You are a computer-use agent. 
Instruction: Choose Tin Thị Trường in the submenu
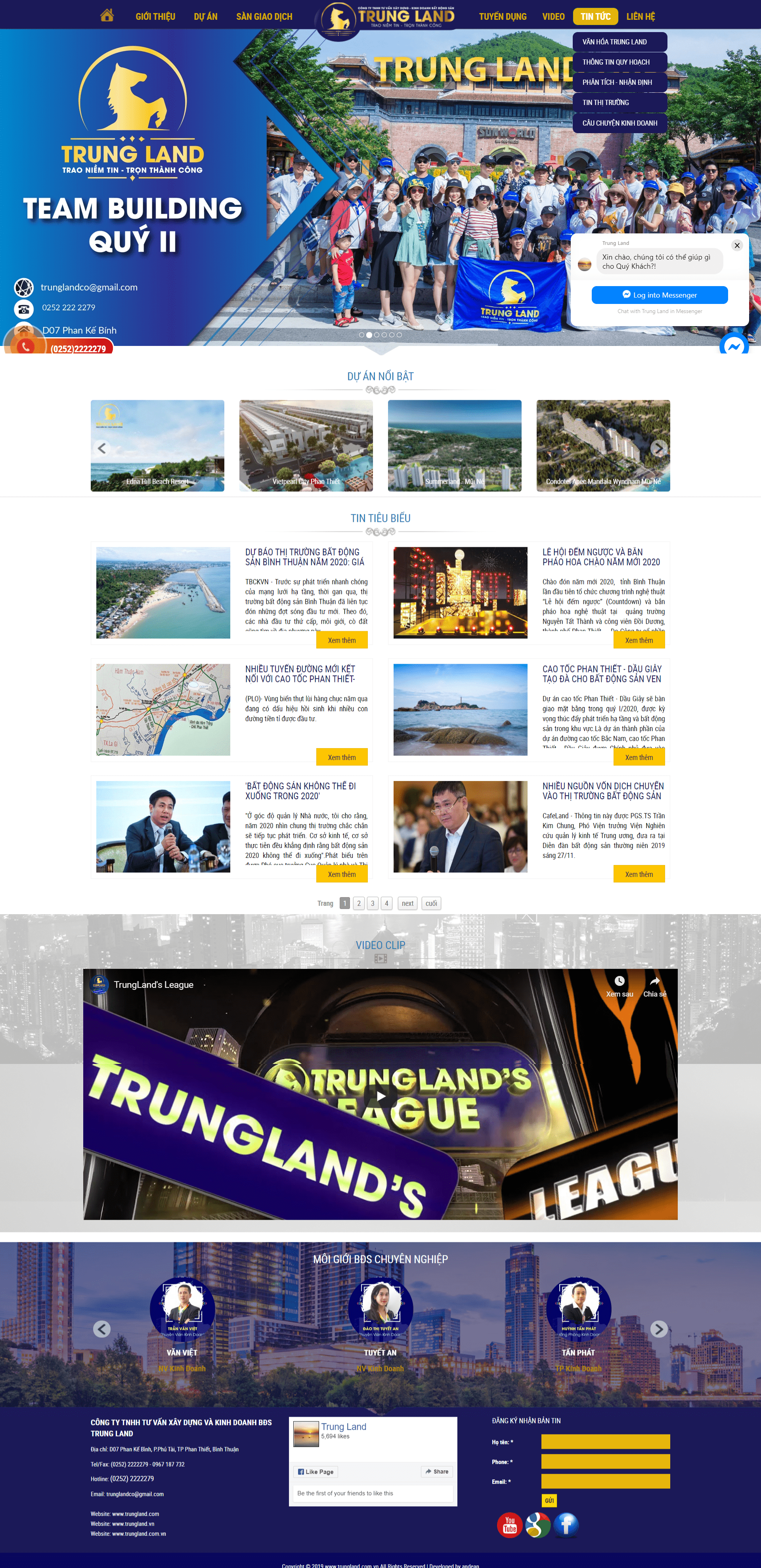click(606, 102)
